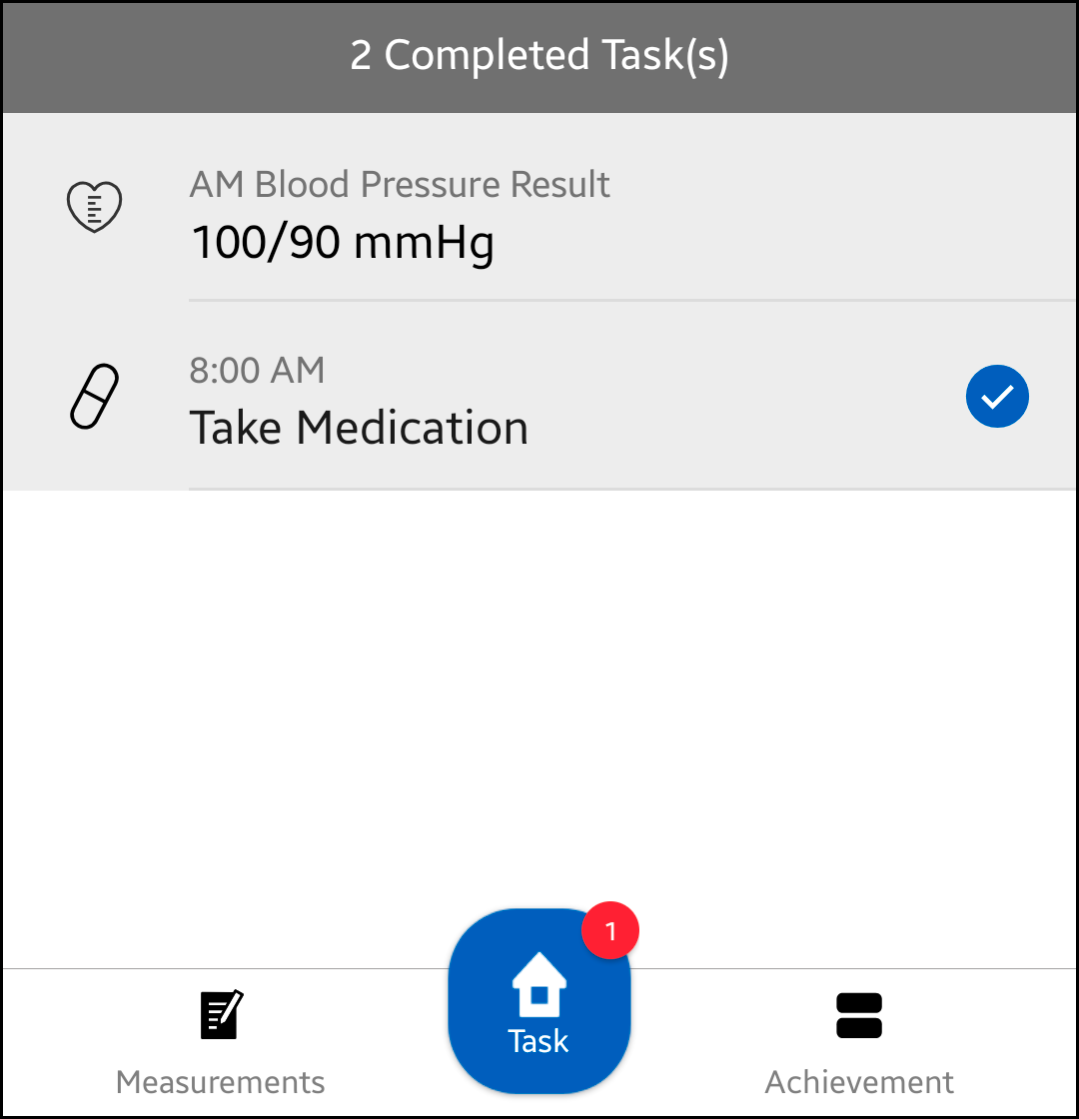Switch to the Achievement tab

pyautogui.click(x=859, y=1042)
